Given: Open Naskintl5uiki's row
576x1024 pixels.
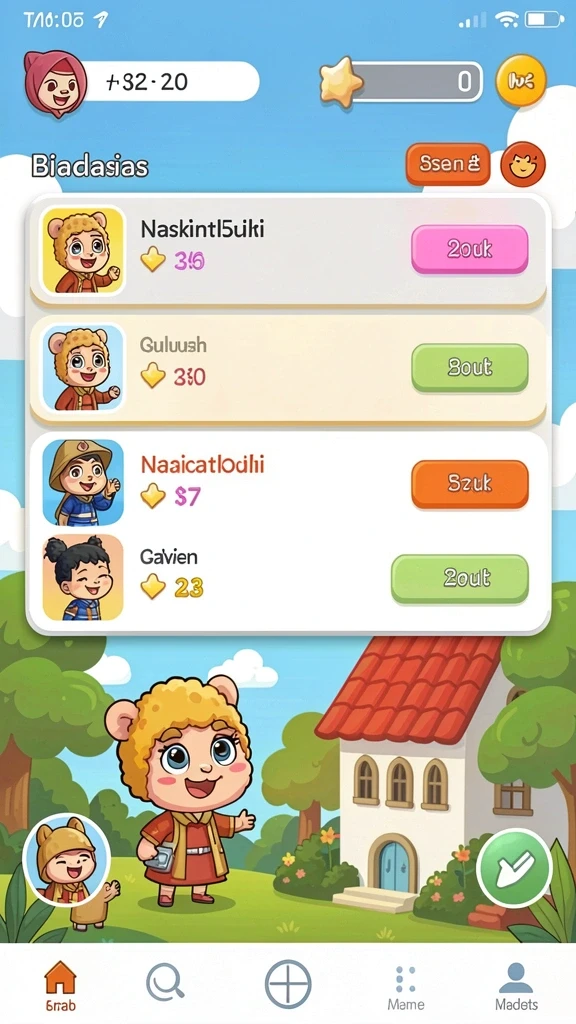Looking at the screenshot, I should 288,250.
